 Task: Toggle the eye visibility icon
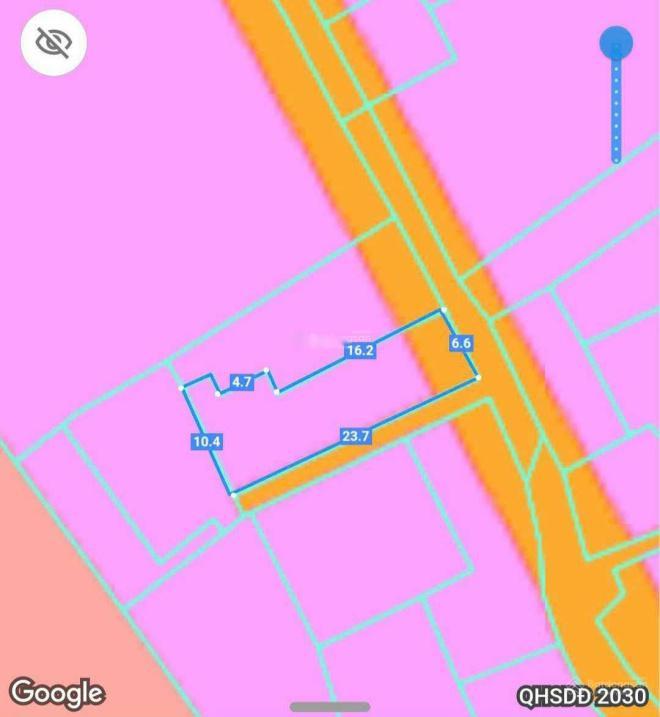tap(54, 42)
